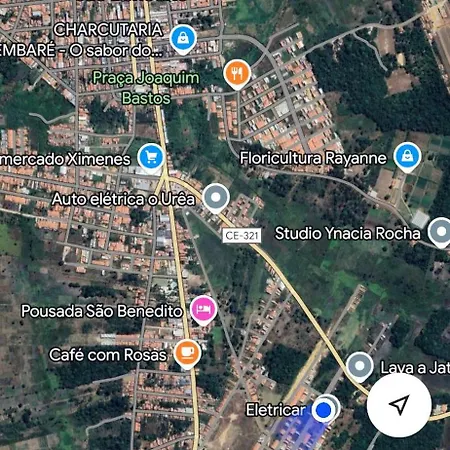Open the Eletricar place marker
Image resolution: width=450 pixels, height=450 pixels.
click(323, 410)
